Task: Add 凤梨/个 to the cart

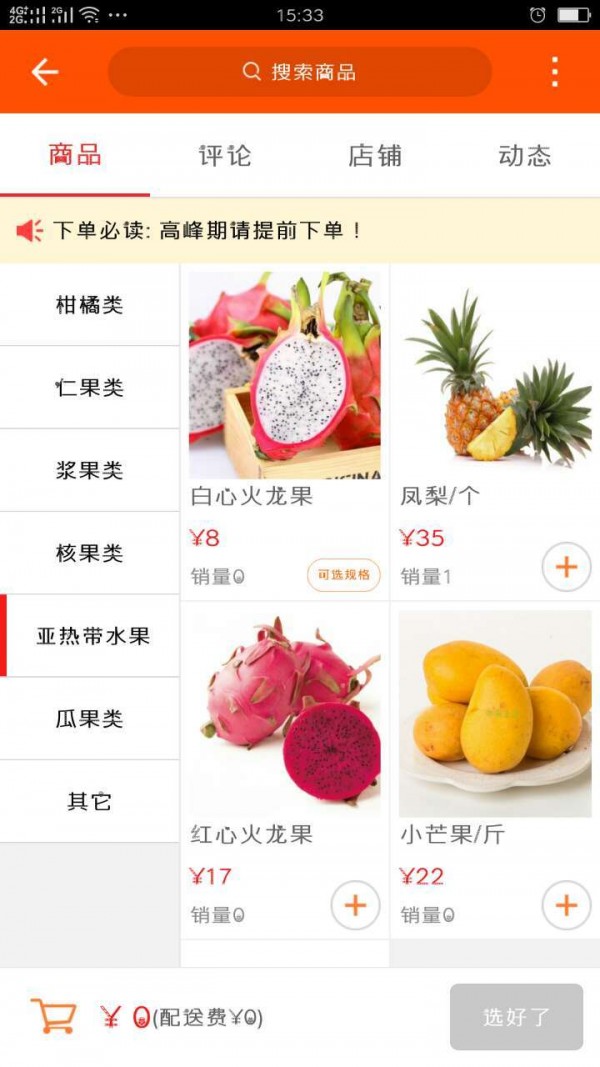Action: point(566,568)
